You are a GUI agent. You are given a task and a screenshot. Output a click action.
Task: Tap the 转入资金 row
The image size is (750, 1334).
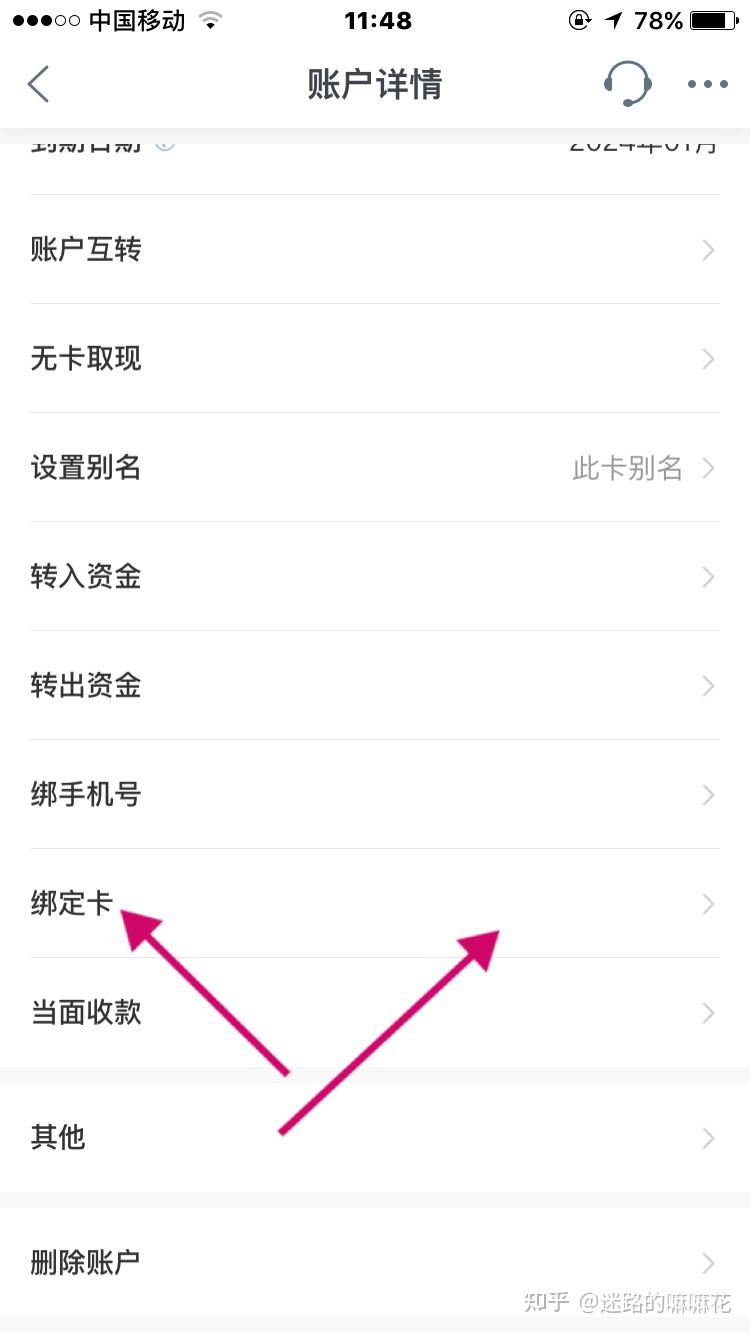(x=374, y=576)
